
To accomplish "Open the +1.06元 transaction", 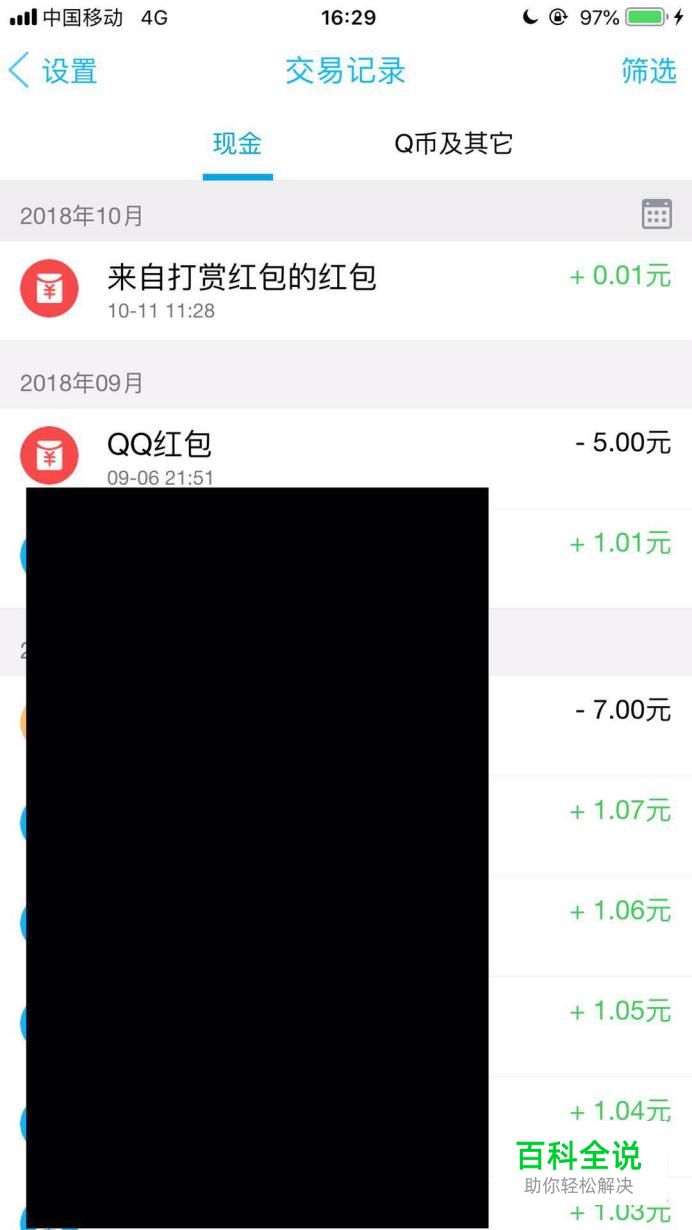I will pyautogui.click(x=346, y=926).
